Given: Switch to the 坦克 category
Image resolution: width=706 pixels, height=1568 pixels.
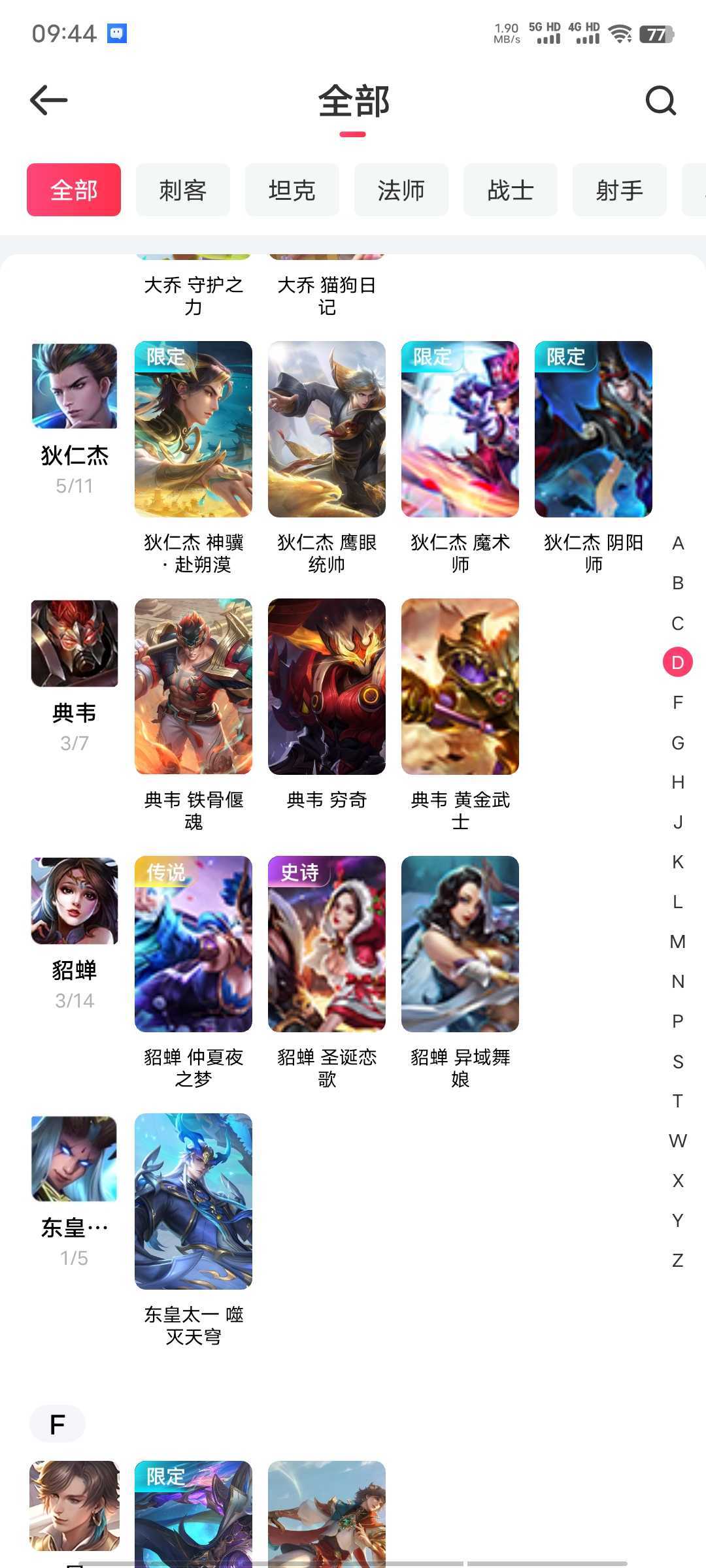Looking at the screenshot, I should (292, 190).
